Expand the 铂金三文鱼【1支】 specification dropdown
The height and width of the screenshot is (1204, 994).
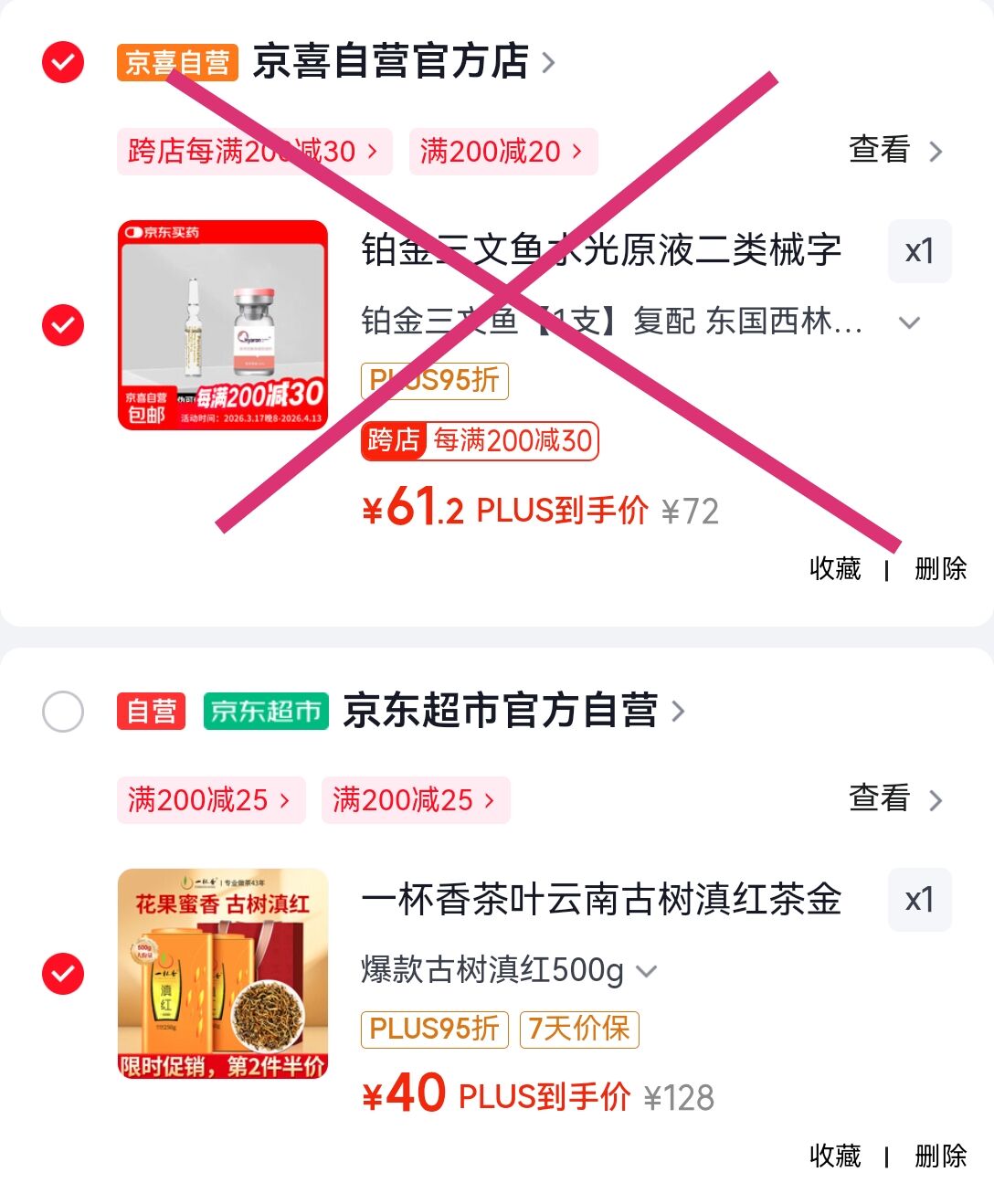click(x=909, y=322)
